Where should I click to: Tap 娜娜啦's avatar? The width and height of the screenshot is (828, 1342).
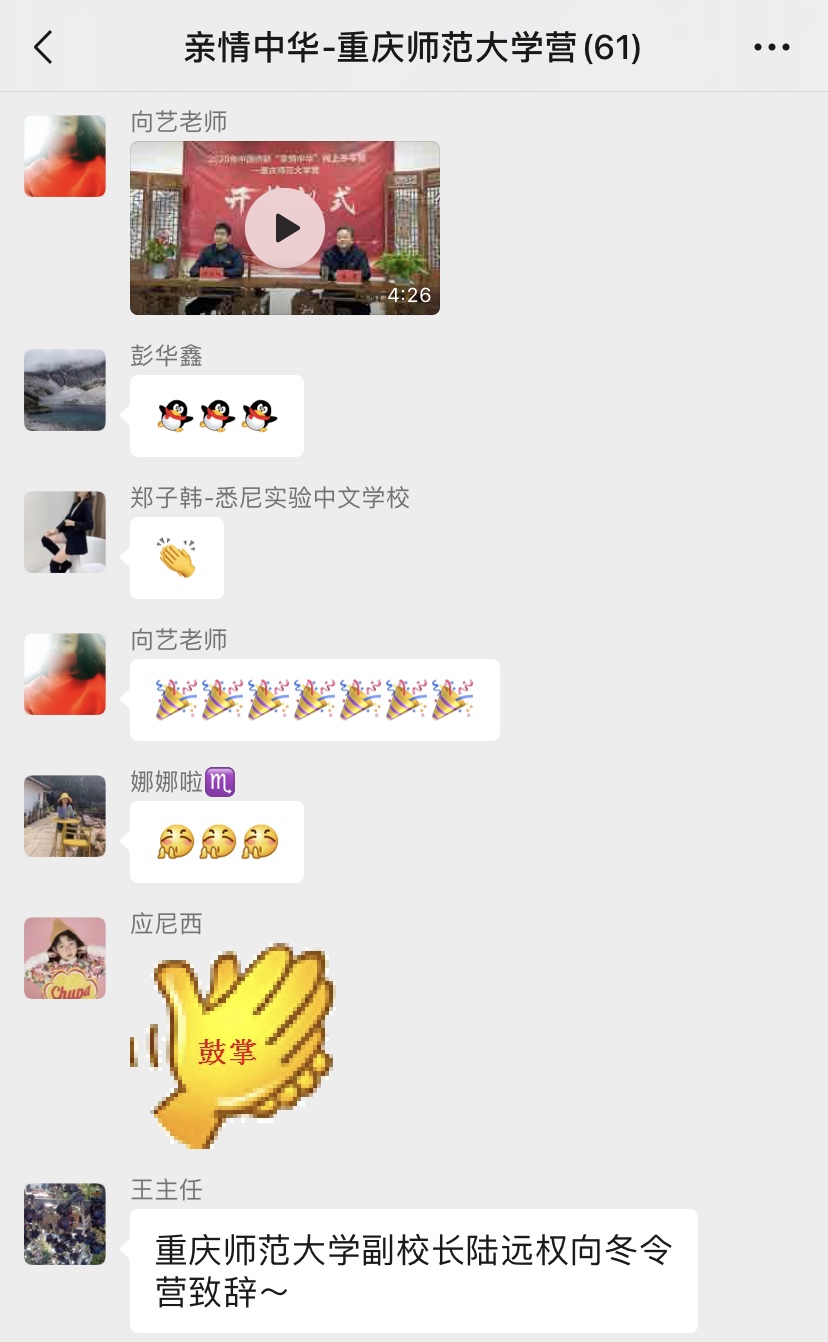[x=65, y=816]
